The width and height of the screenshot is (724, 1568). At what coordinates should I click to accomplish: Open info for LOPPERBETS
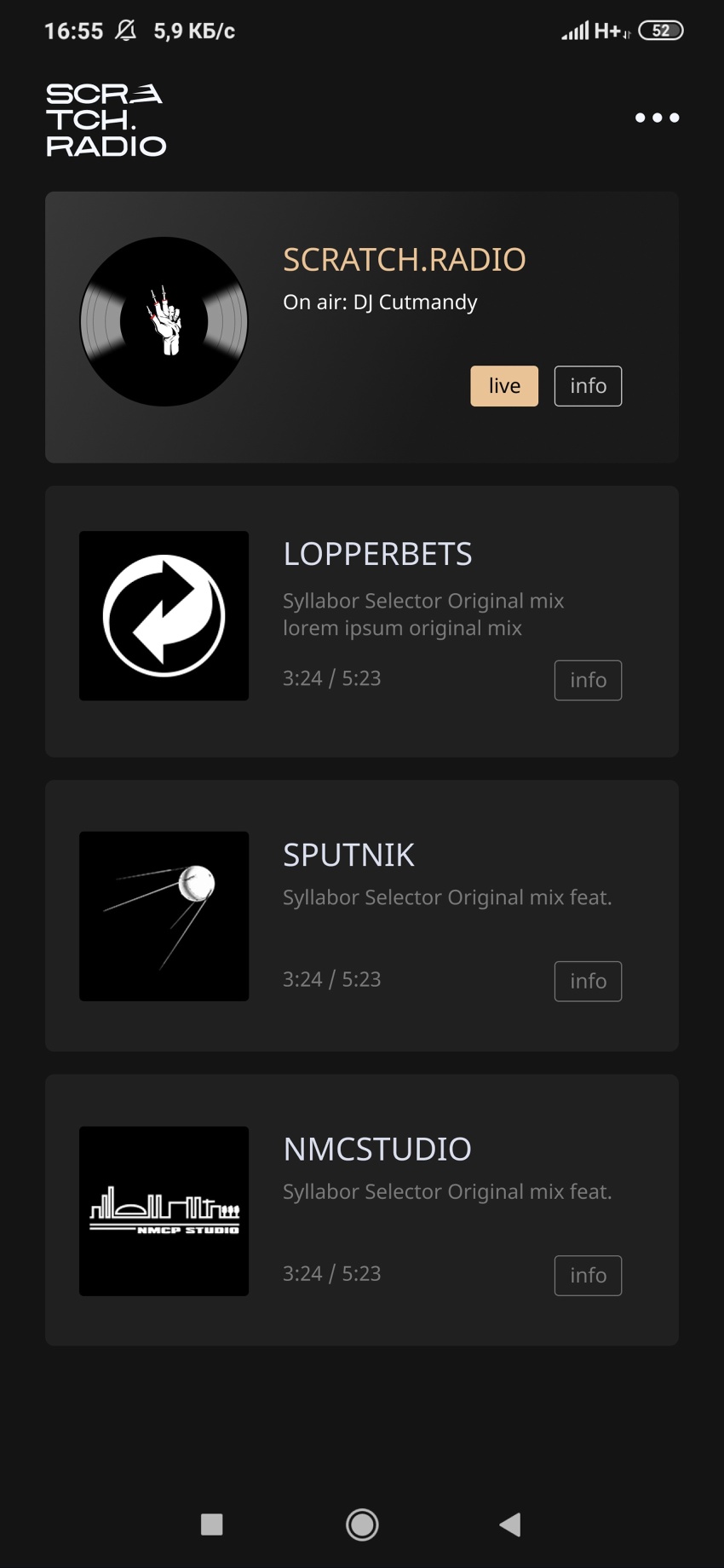[588, 680]
